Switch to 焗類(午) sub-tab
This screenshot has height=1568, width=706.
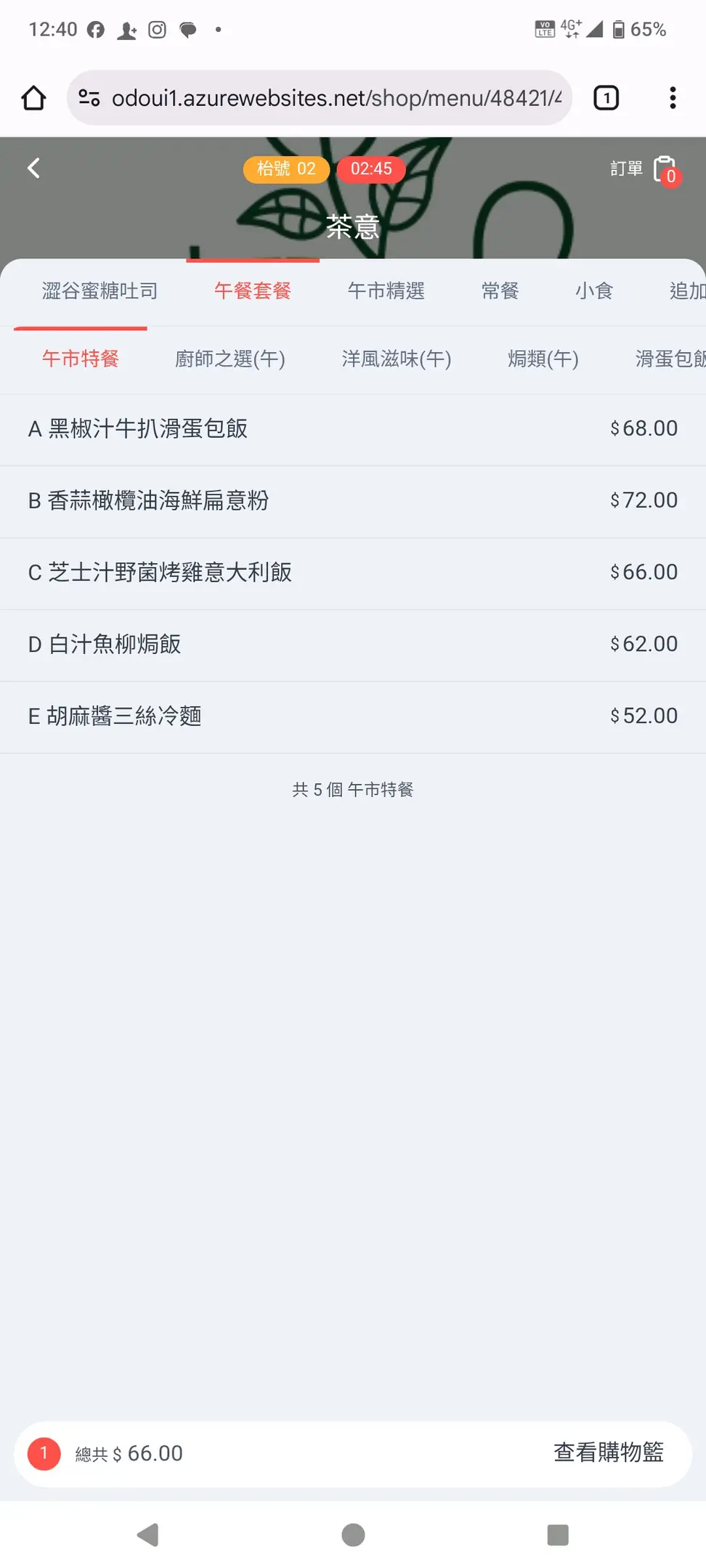[543, 359]
